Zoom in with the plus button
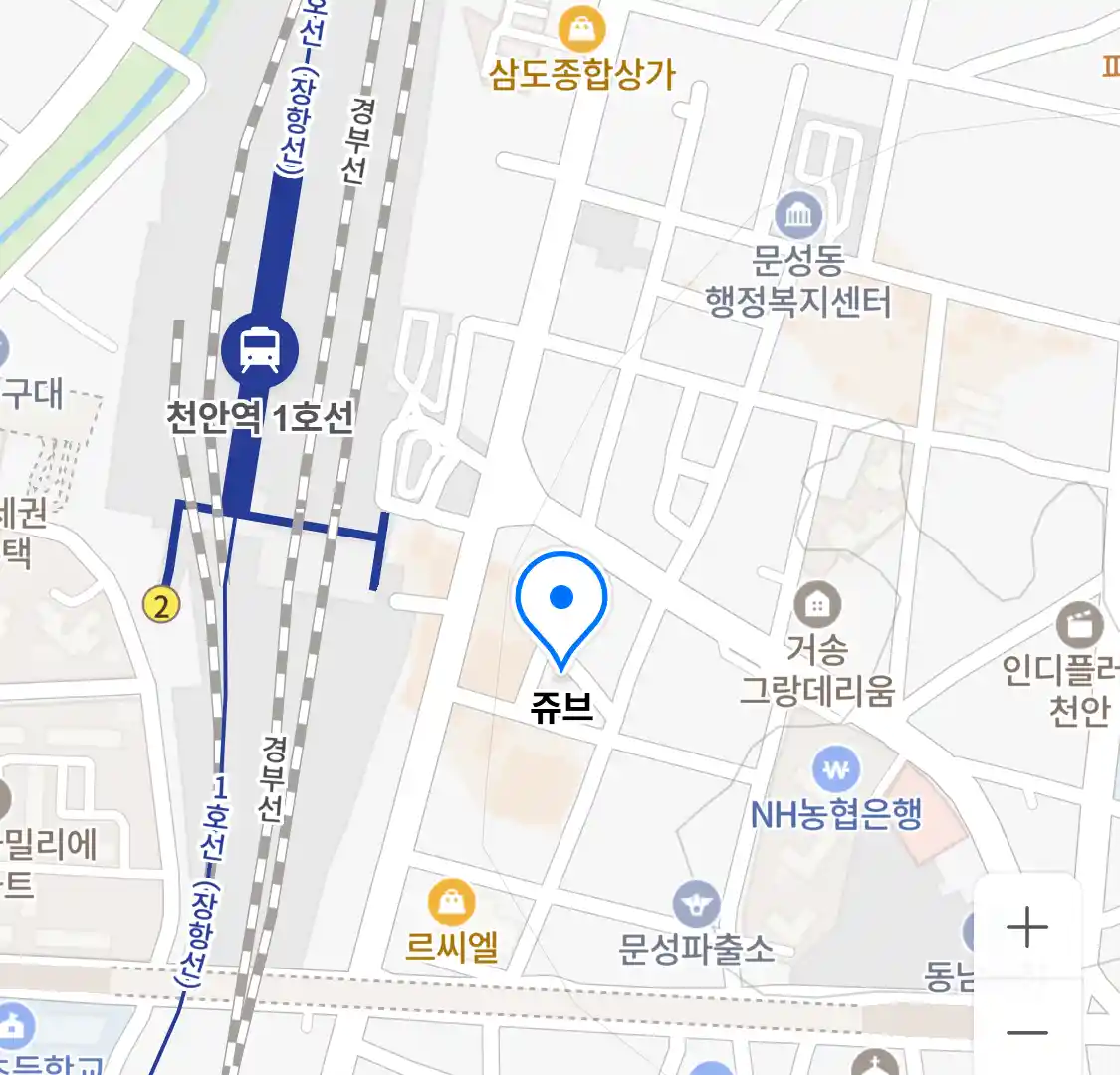This screenshot has height=1075, width=1120. (x=1027, y=928)
